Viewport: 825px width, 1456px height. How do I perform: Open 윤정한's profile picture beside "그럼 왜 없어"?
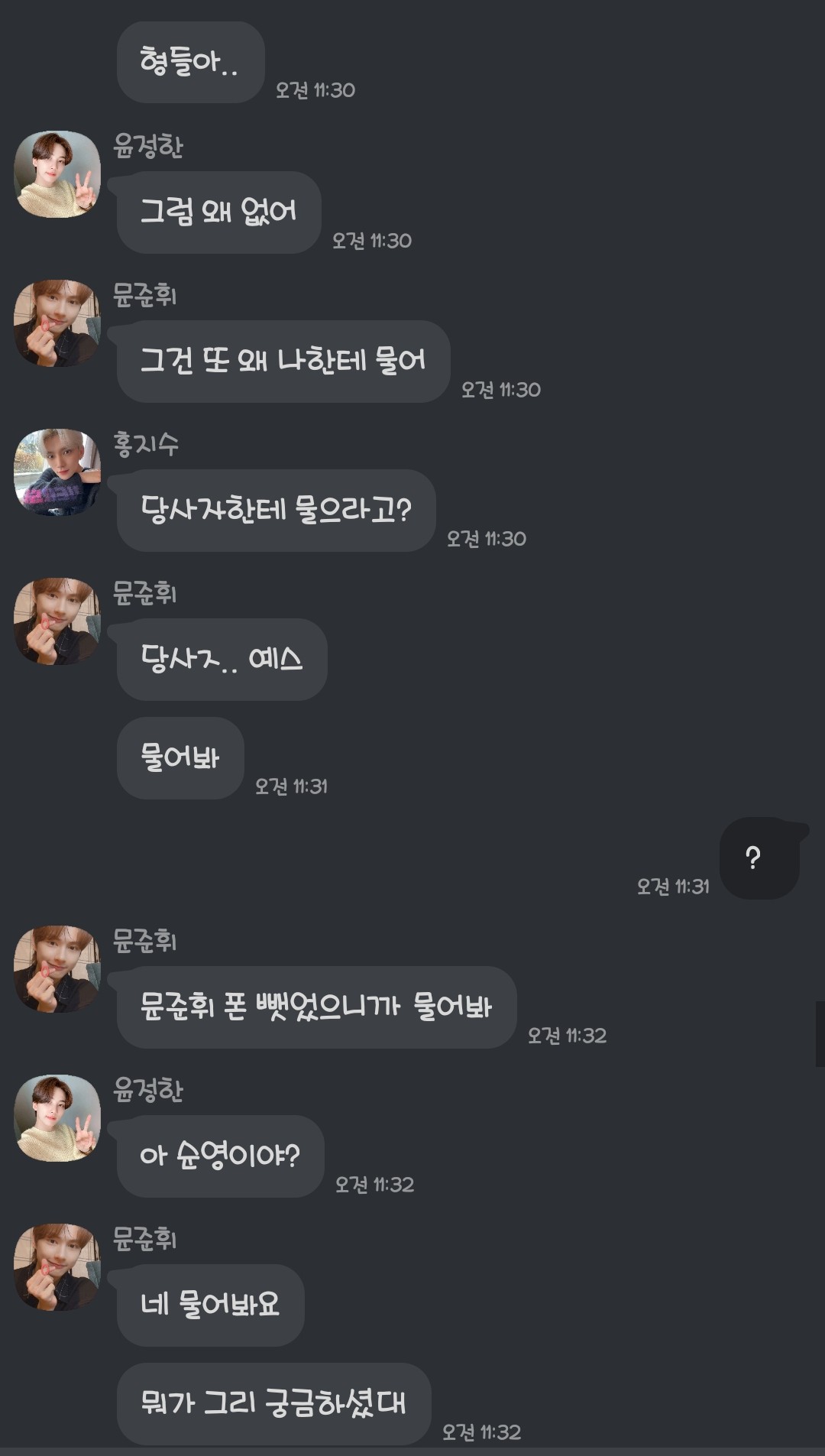pos(57,174)
